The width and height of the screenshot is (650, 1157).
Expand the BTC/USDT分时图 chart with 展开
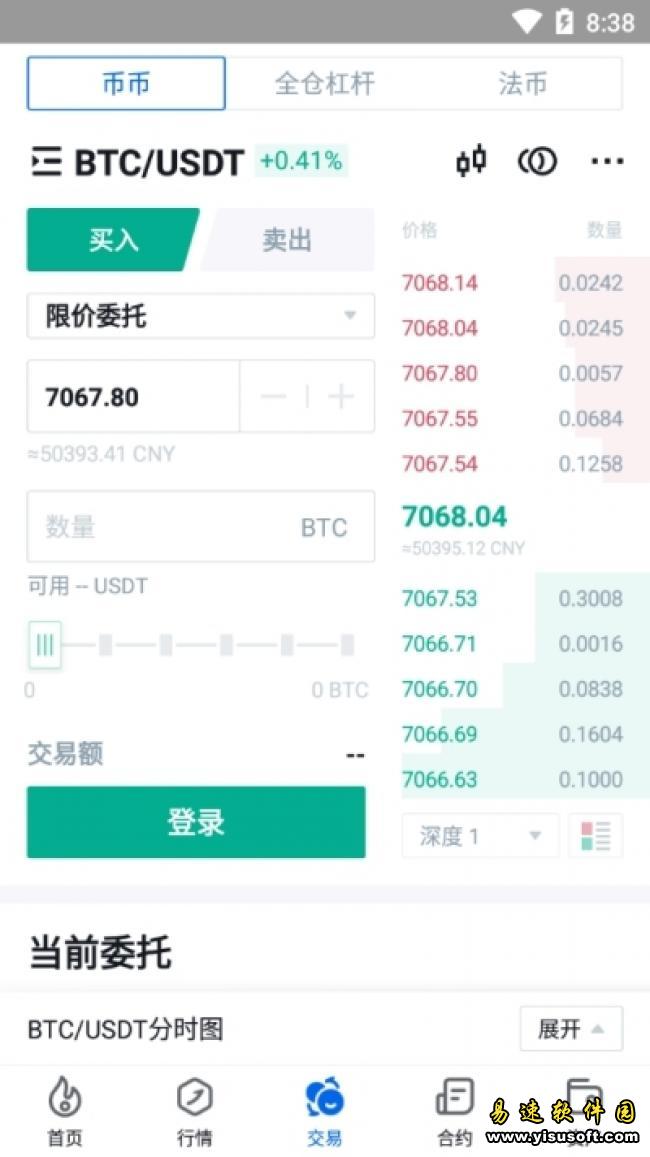(x=571, y=1029)
